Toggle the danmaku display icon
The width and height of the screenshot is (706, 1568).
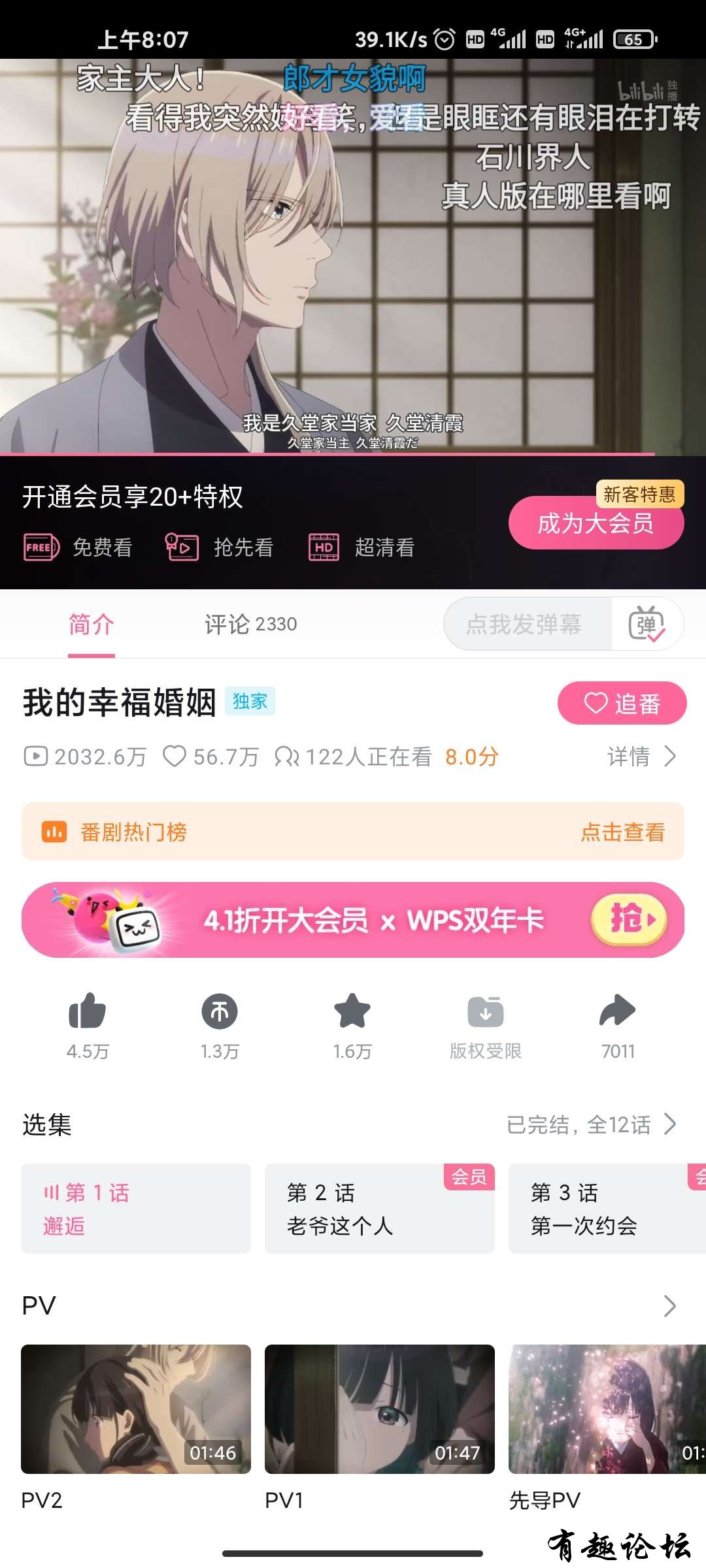(647, 625)
